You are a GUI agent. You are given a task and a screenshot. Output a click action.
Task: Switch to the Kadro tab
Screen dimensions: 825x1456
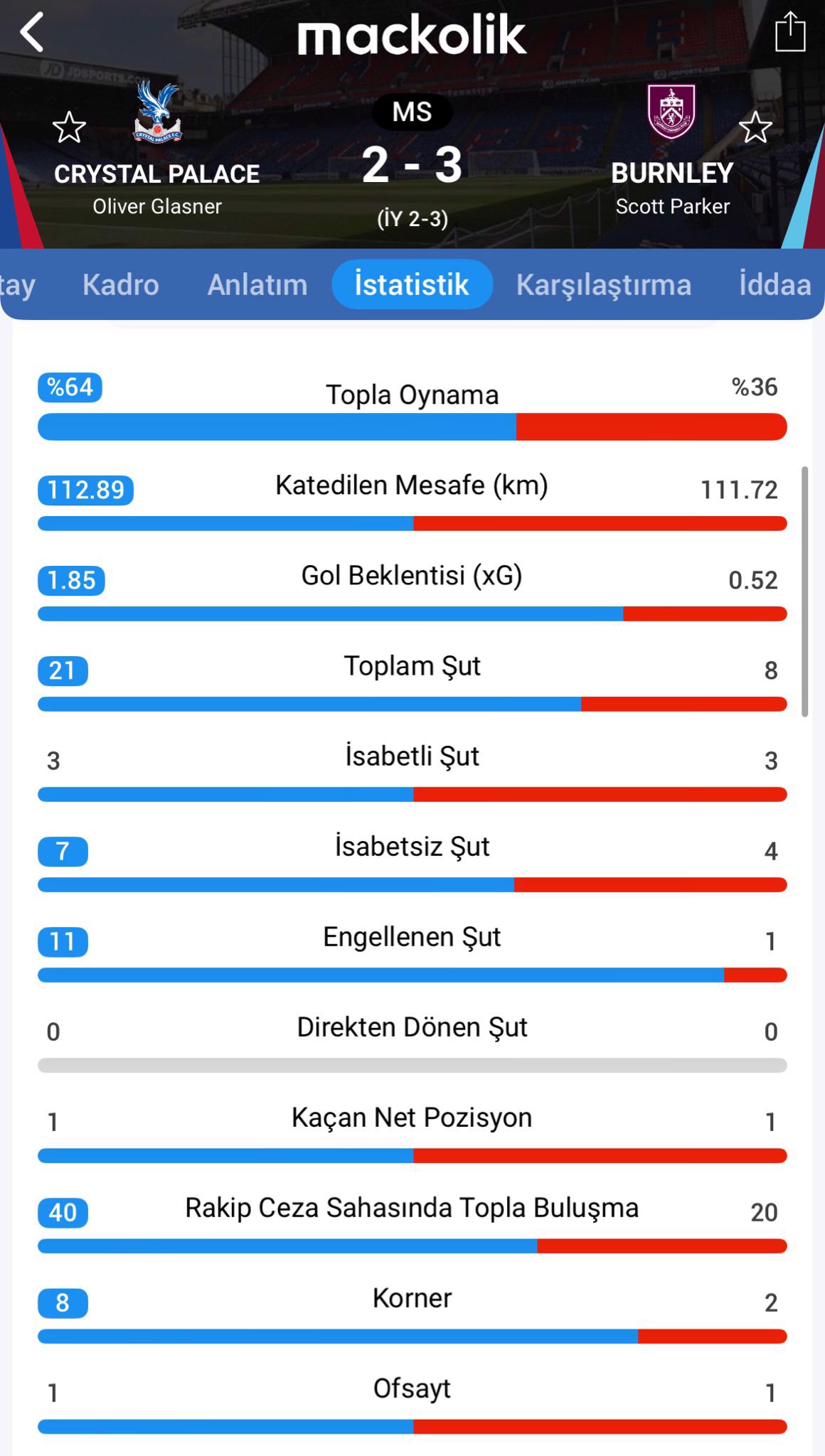click(x=120, y=285)
